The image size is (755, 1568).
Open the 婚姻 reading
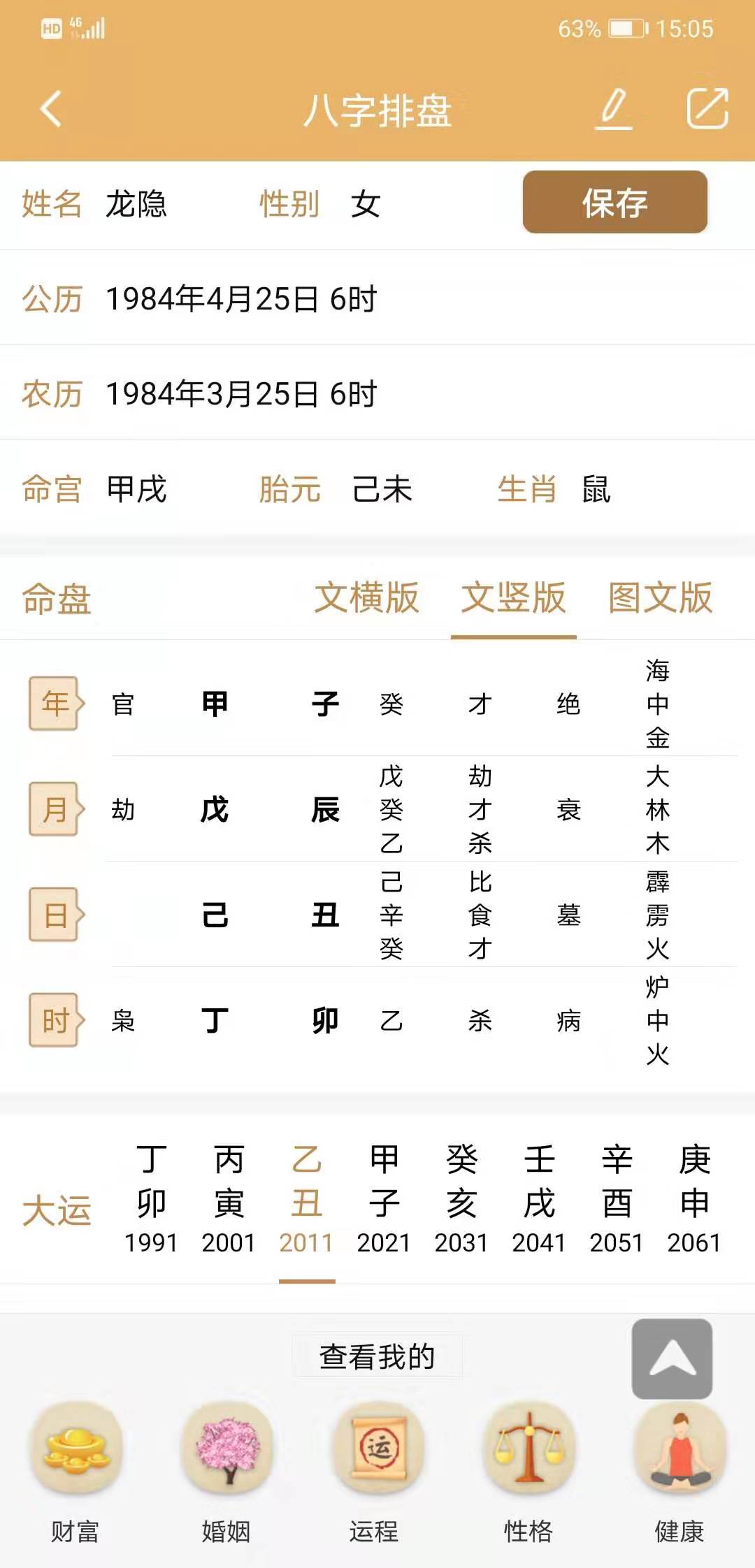click(226, 1473)
